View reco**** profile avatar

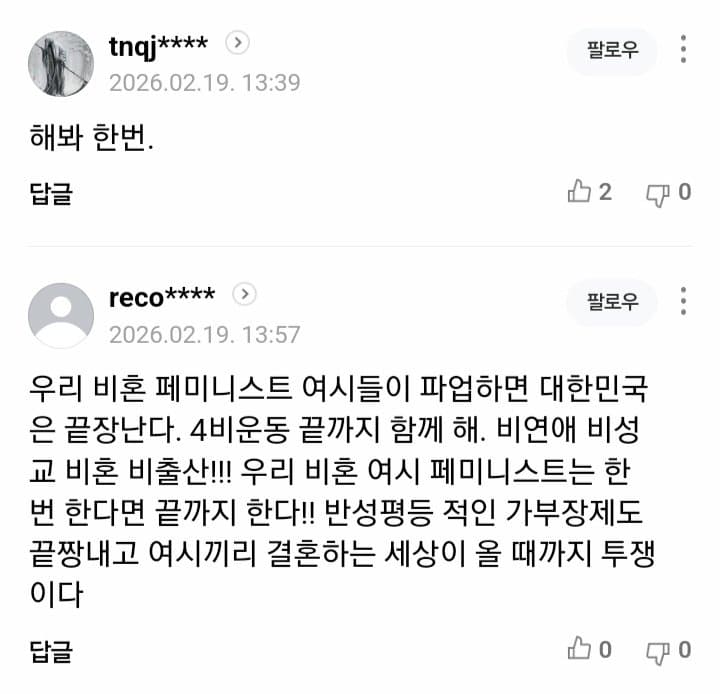[61, 315]
